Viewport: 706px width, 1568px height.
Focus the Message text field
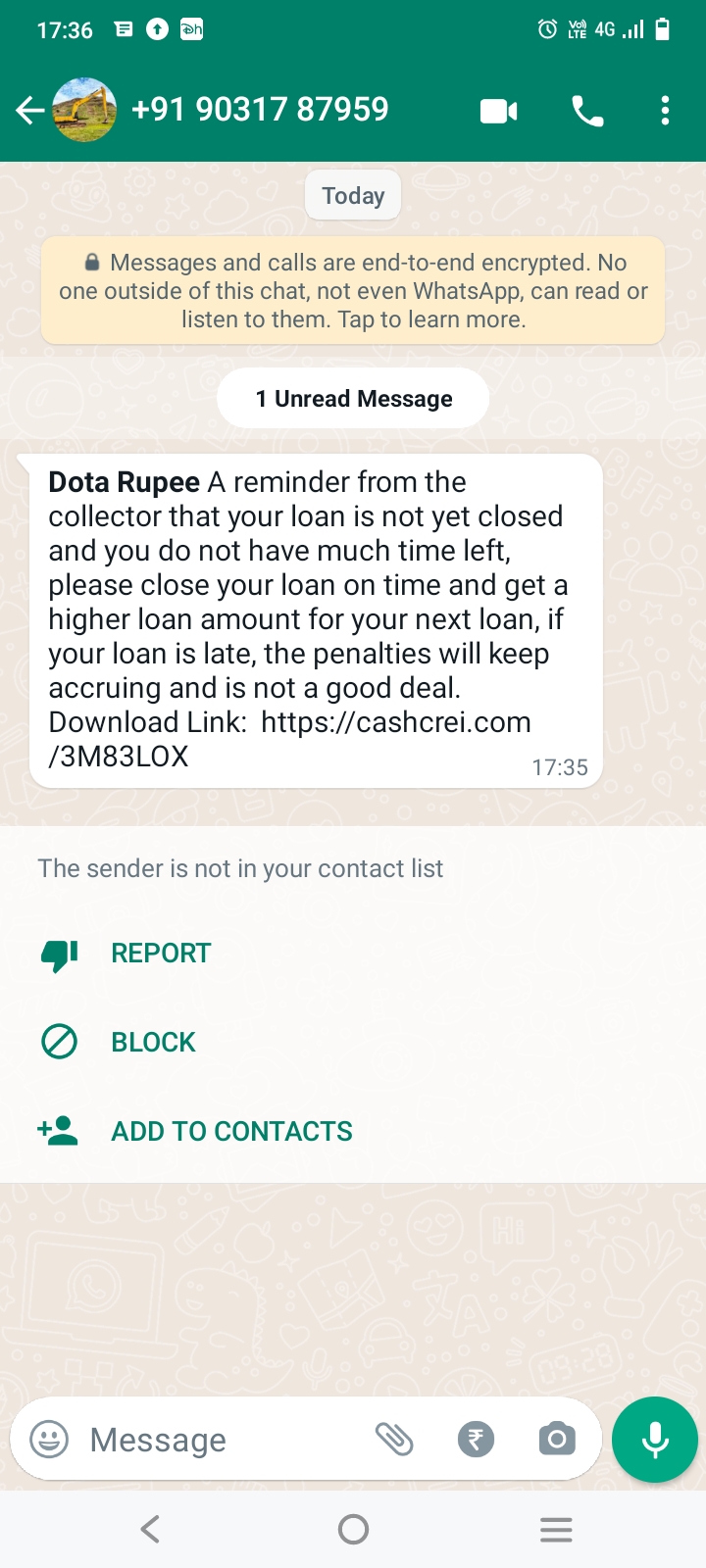[216, 1440]
